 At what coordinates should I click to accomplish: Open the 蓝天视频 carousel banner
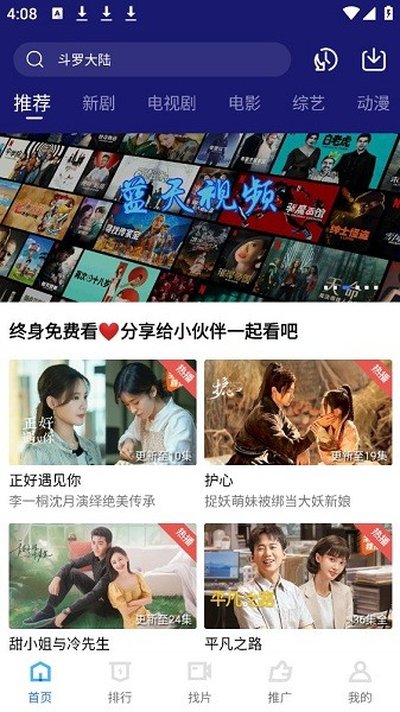pos(200,217)
